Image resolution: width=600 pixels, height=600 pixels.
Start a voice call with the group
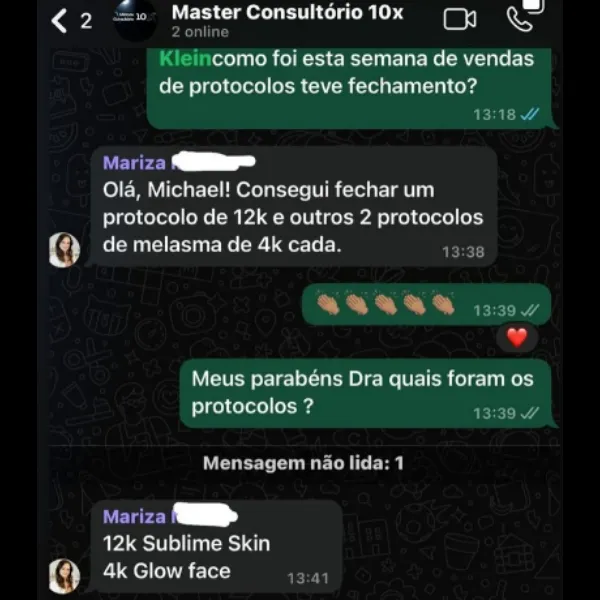[520, 18]
